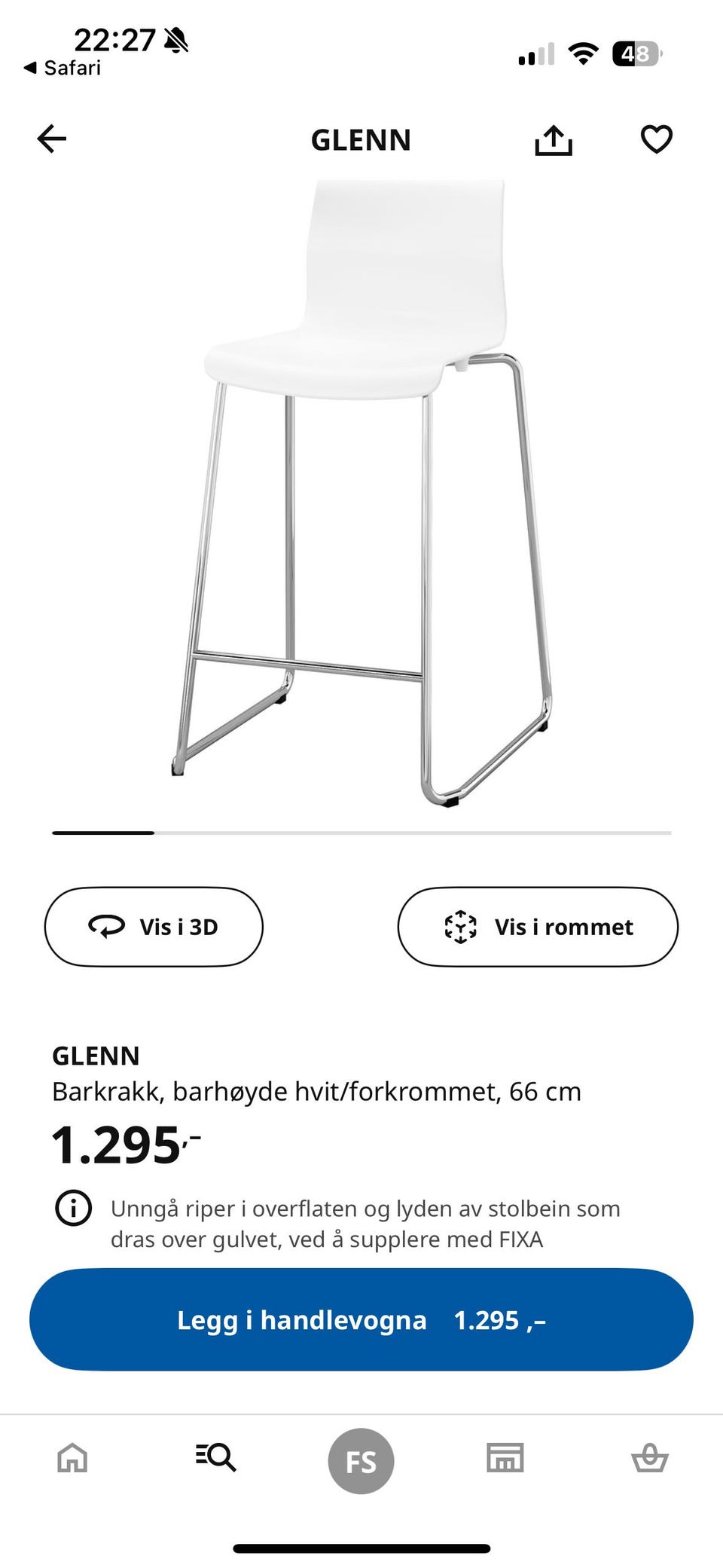Tap the image carousel progress bar

[x=361, y=833]
